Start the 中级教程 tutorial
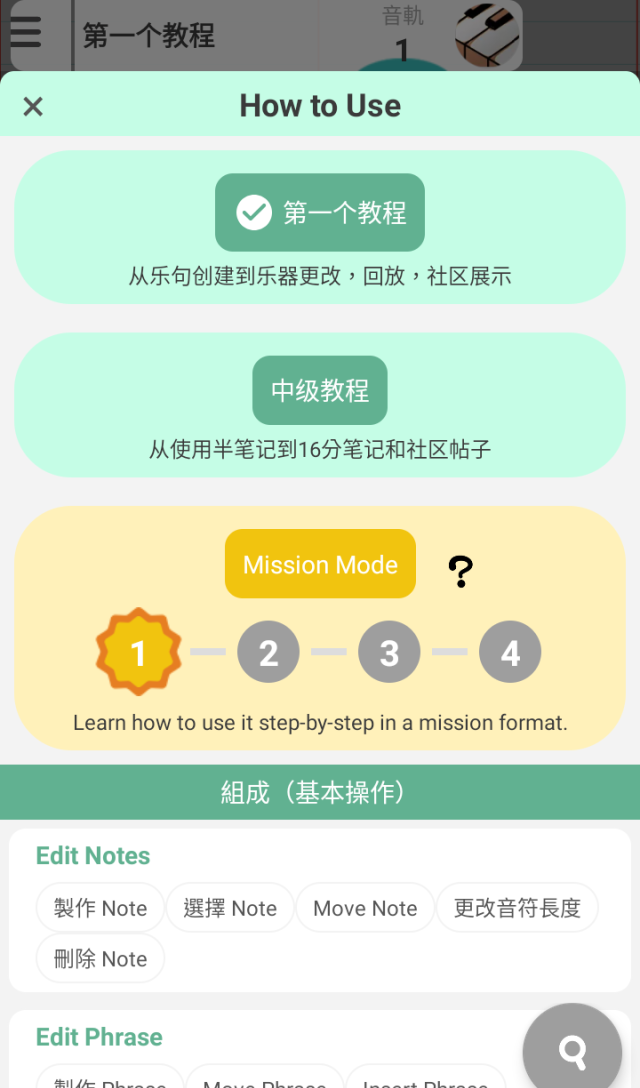Image resolution: width=640 pixels, height=1088 pixels. (320, 391)
